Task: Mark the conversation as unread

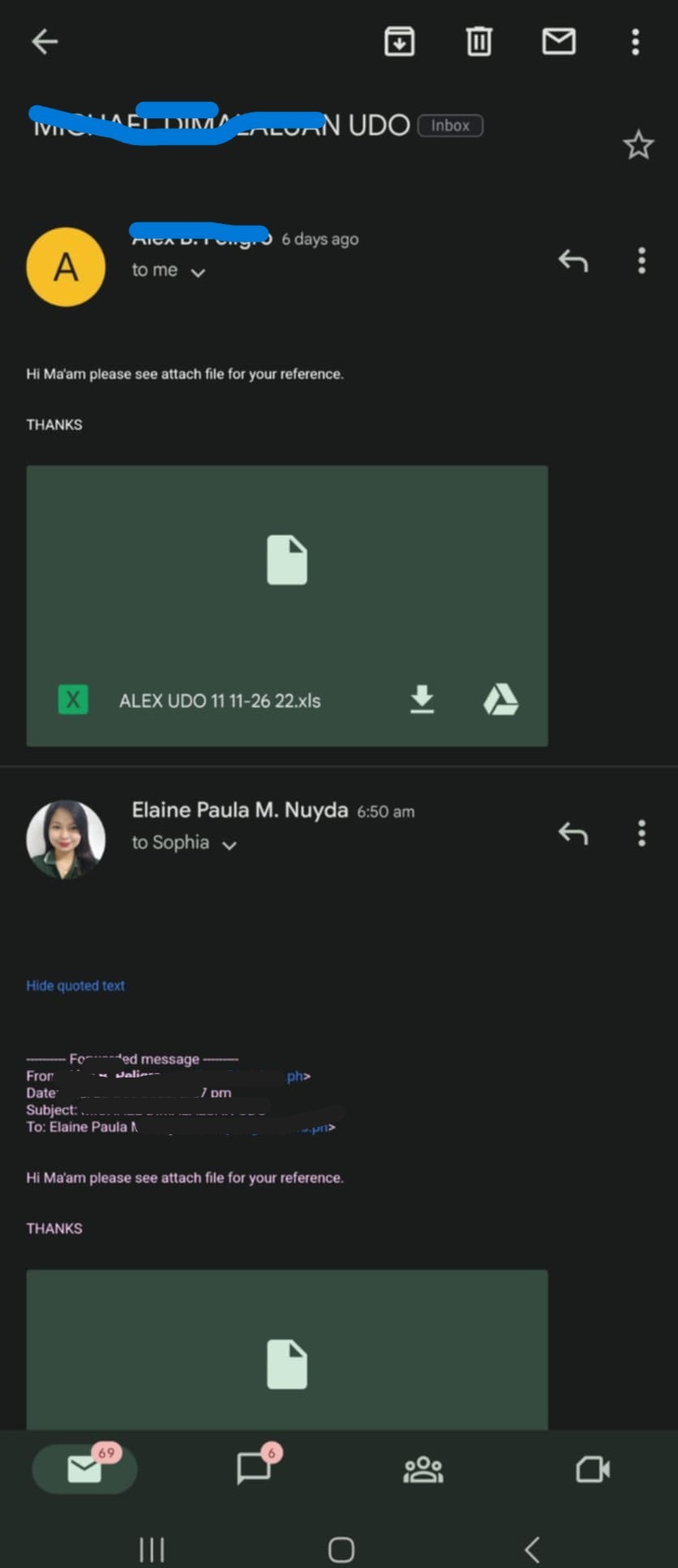Action: click(558, 41)
